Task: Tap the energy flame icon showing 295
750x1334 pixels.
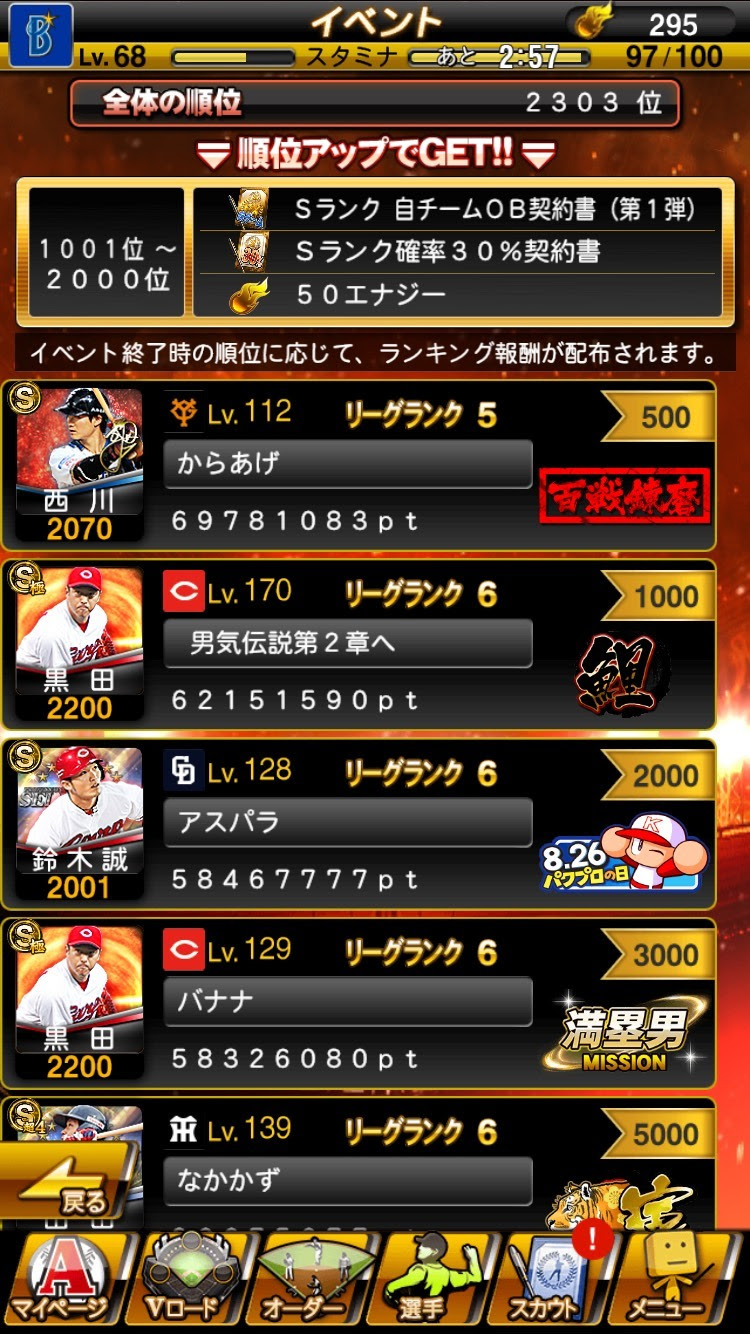Action: pyautogui.click(x=594, y=20)
